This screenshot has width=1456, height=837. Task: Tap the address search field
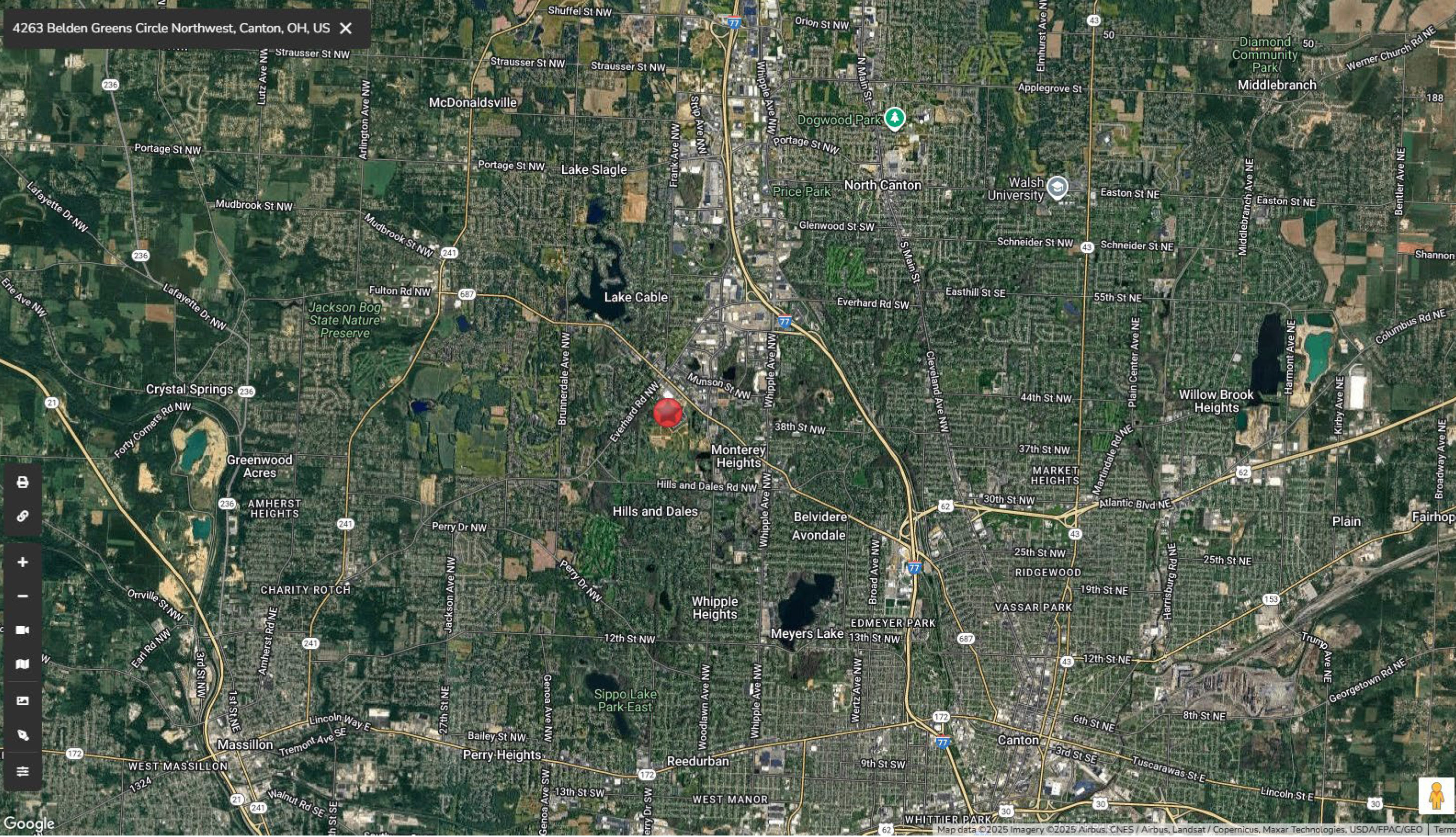point(171,28)
